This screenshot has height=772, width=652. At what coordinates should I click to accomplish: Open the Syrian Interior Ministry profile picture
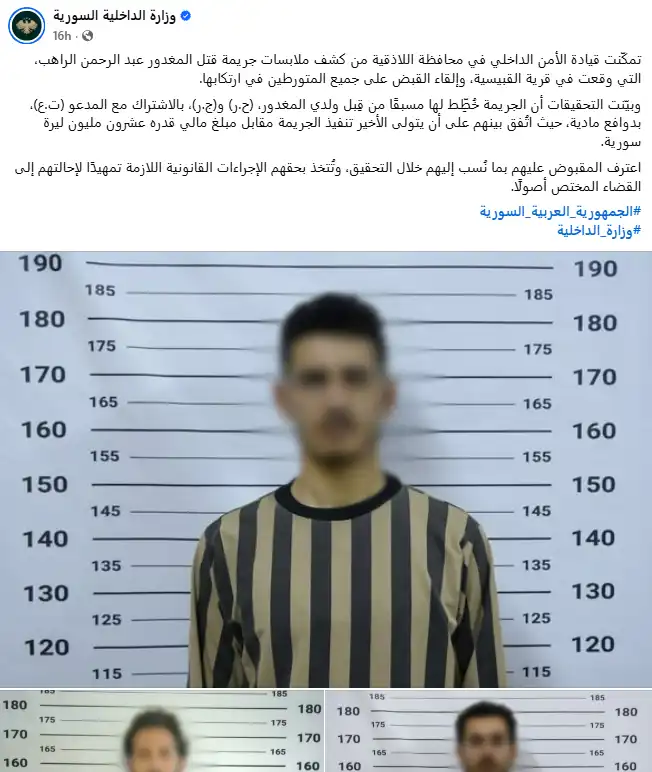pos(25,25)
